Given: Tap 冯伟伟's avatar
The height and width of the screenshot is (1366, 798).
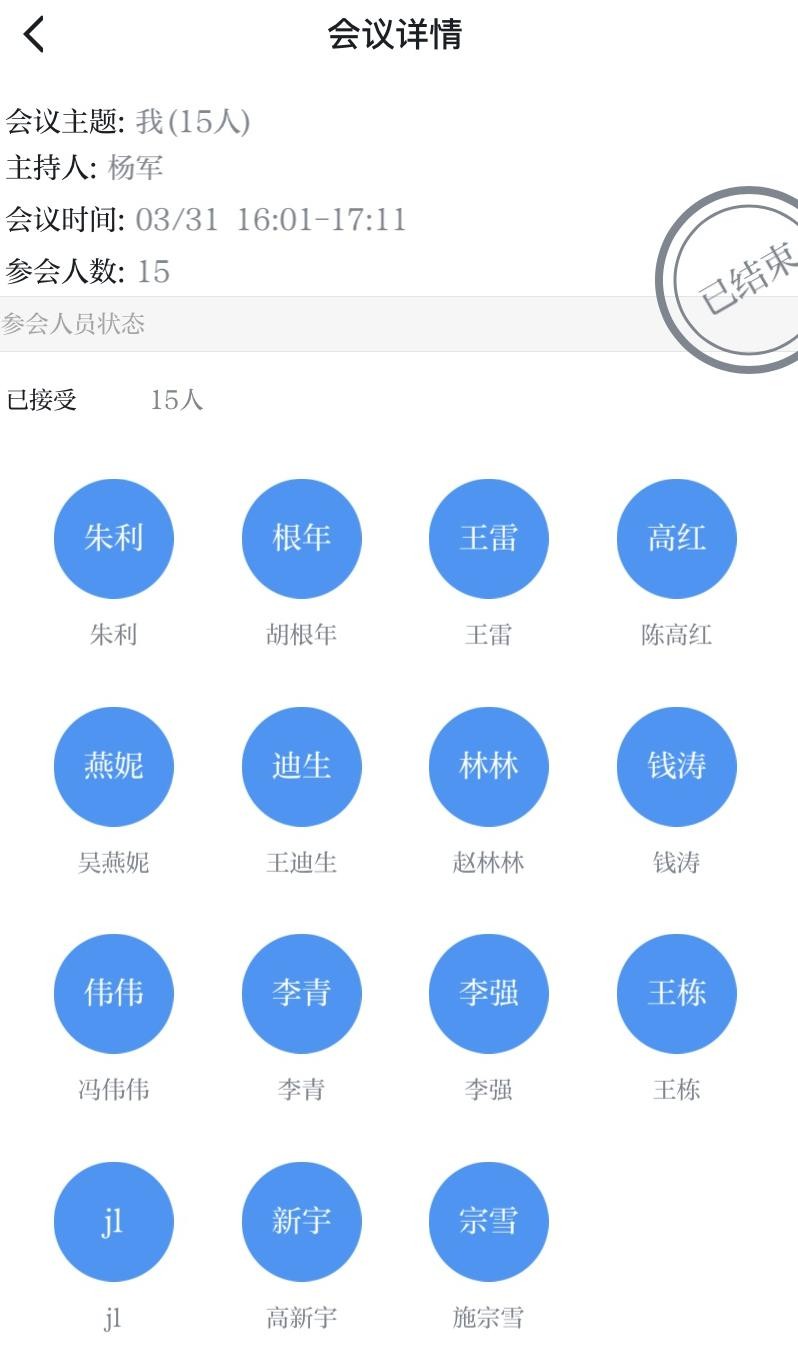Looking at the screenshot, I should click(114, 993).
